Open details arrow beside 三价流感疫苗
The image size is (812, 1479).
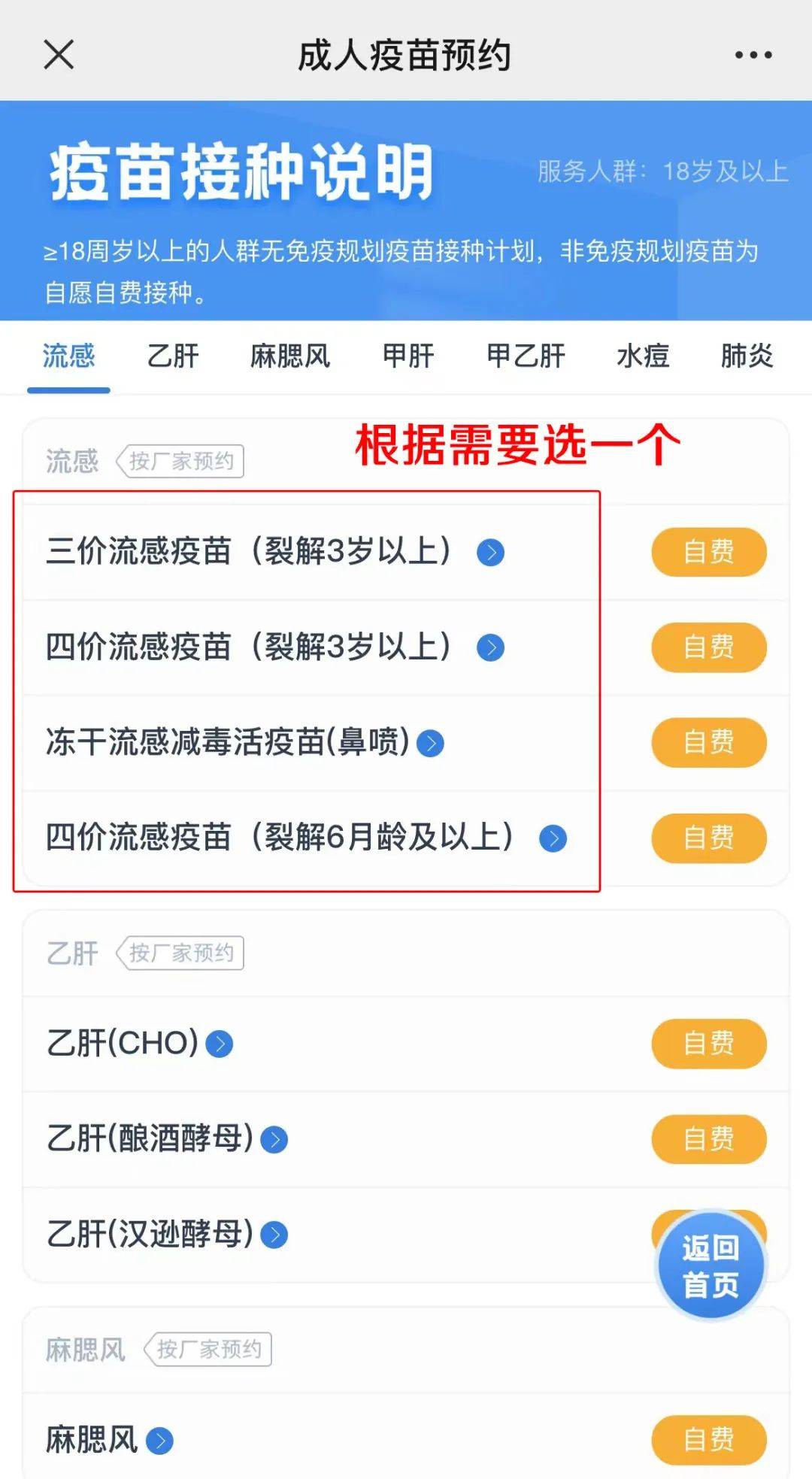(x=490, y=553)
